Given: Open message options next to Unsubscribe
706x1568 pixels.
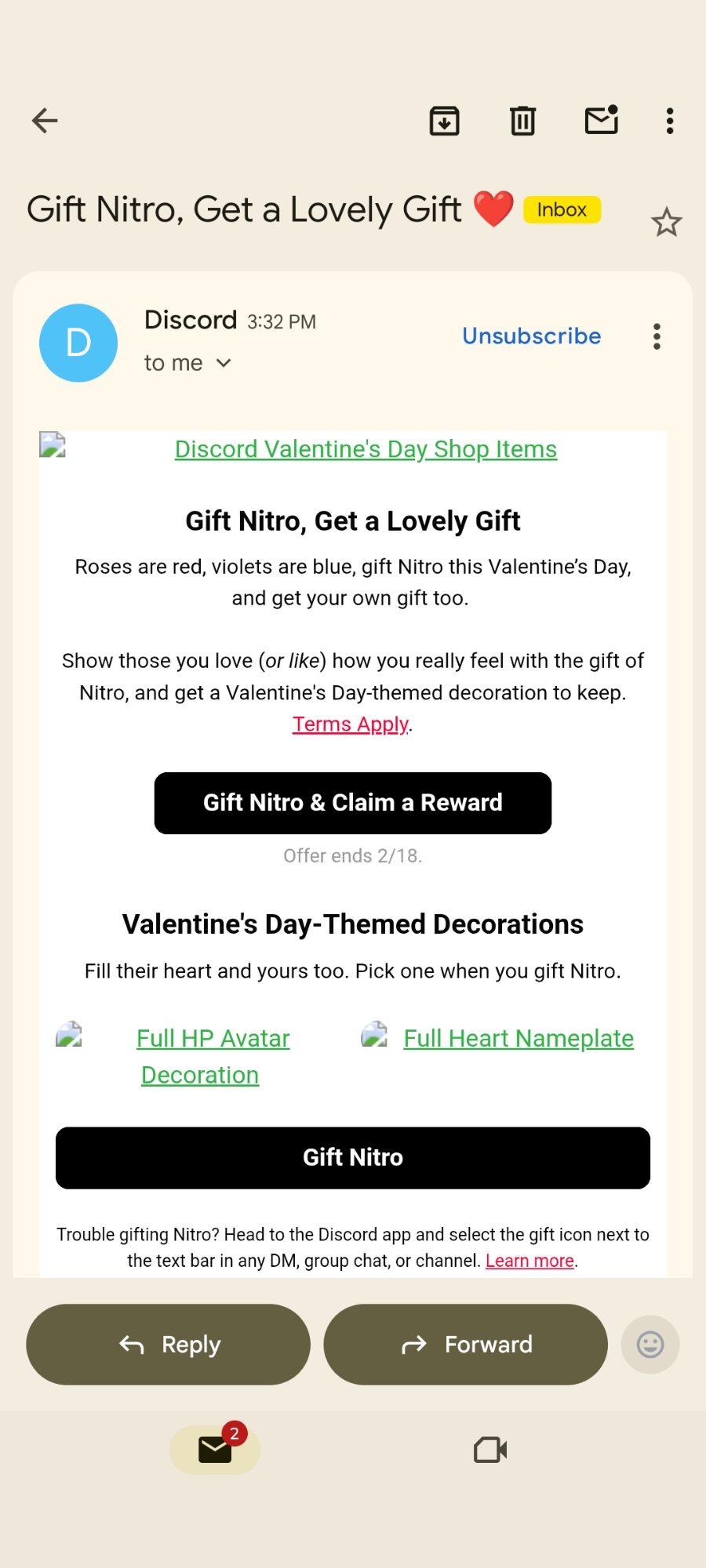Looking at the screenshot, I should point(657,336).
